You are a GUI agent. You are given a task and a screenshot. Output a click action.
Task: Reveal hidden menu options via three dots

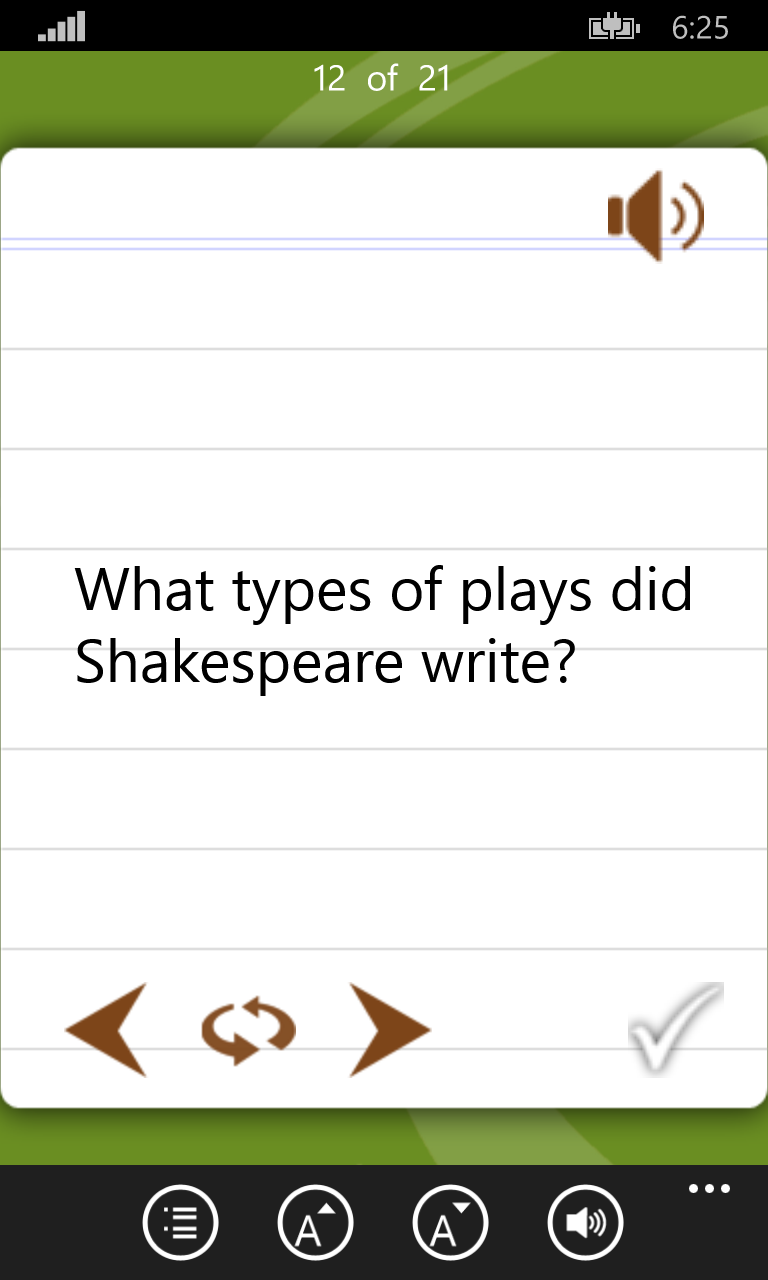[x=709, y=1187]
